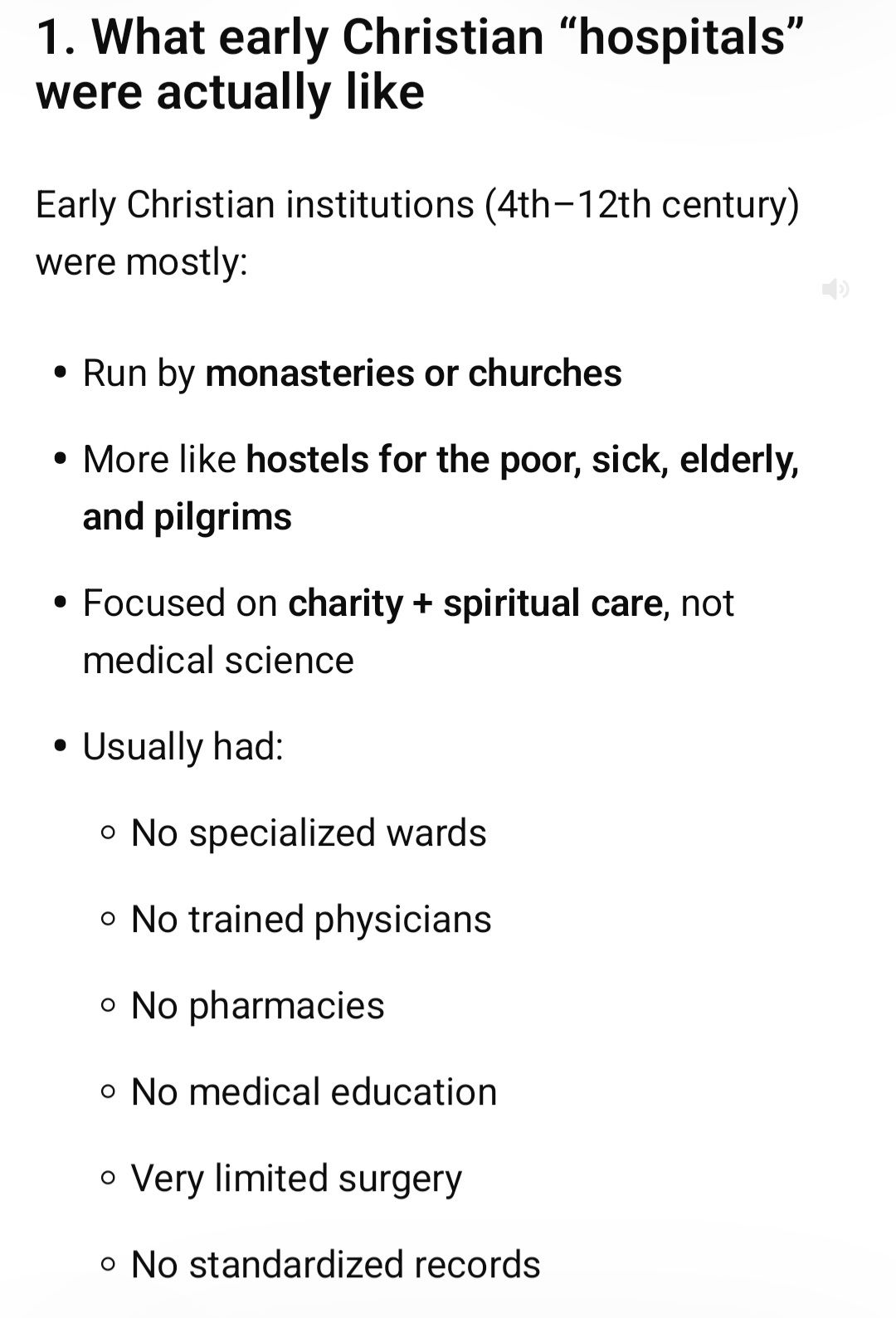
Task: Tap the faint speaker read-aloud icon
Action: (x=835, y=290)
